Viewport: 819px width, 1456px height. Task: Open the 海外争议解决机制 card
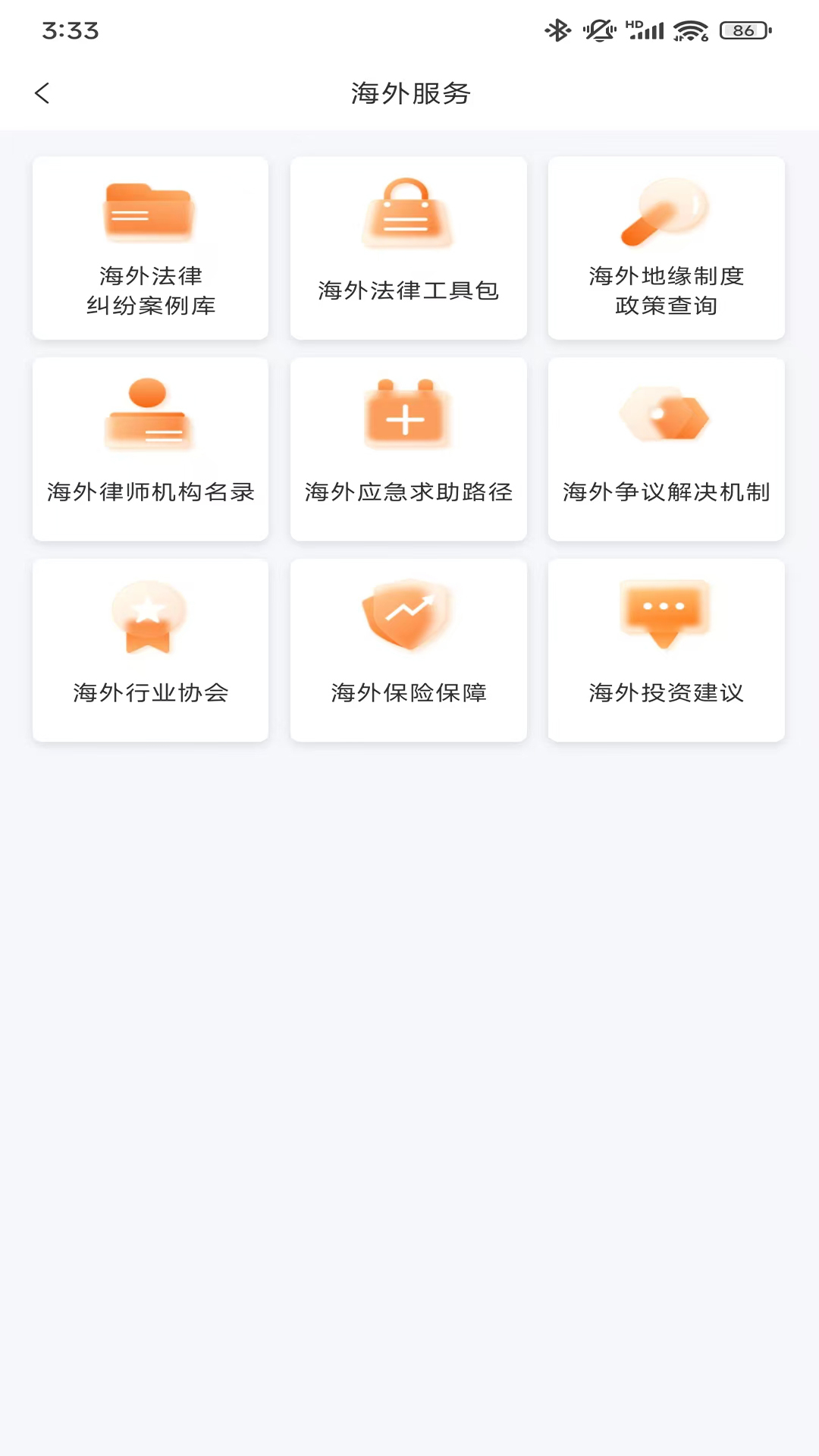point(666,449)
